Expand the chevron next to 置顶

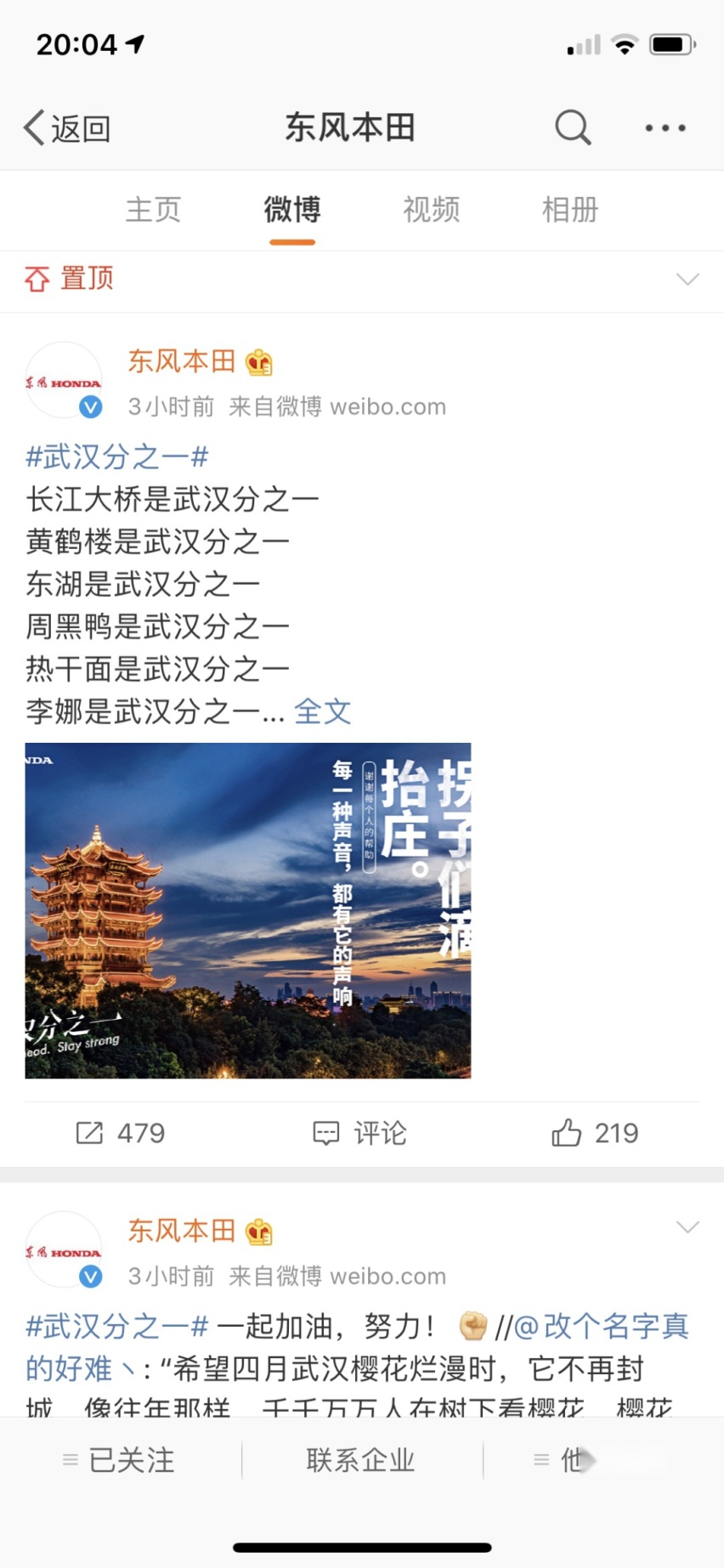coord(687,279)
